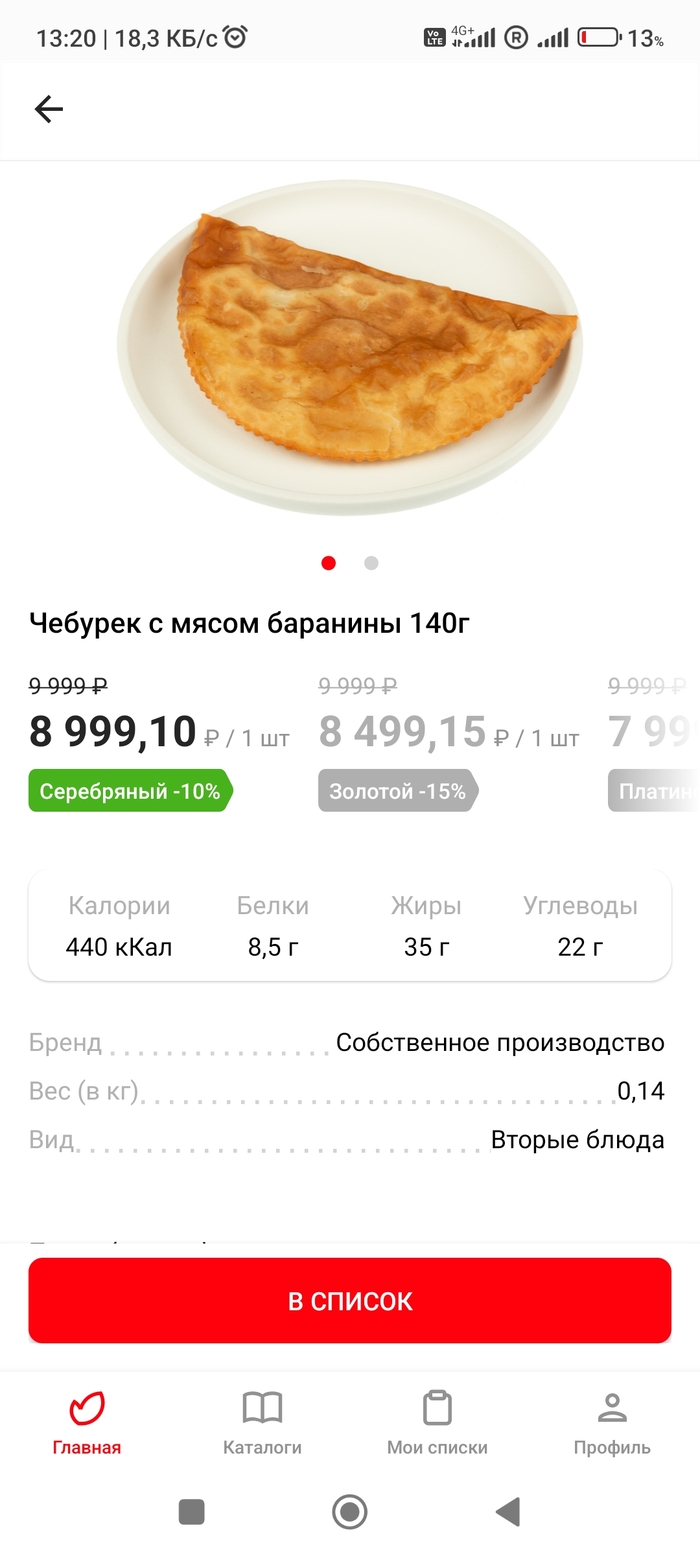Go to the Мои списки tab

[x=437, y=1422]
